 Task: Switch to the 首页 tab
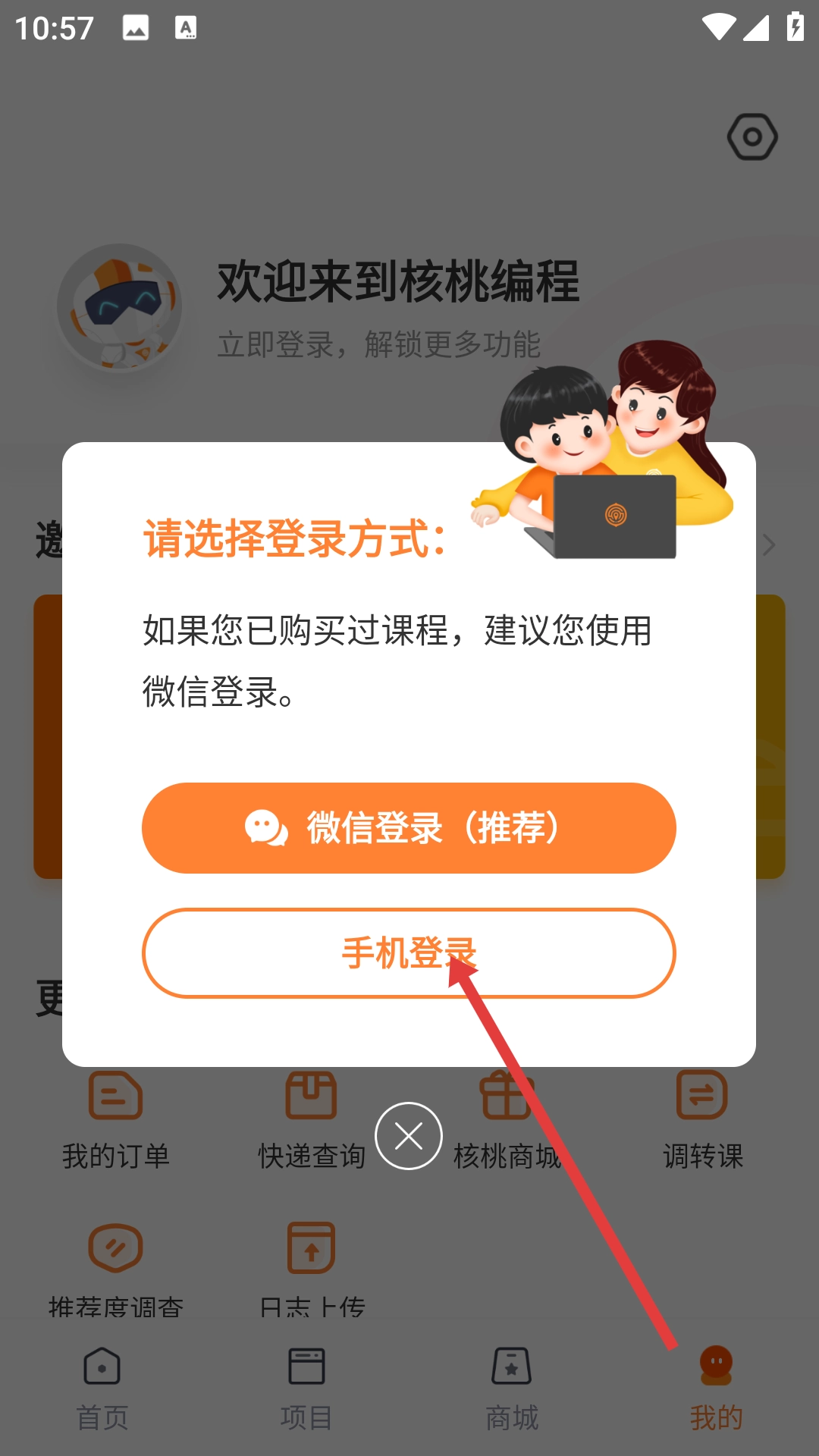click(102, 1389)
